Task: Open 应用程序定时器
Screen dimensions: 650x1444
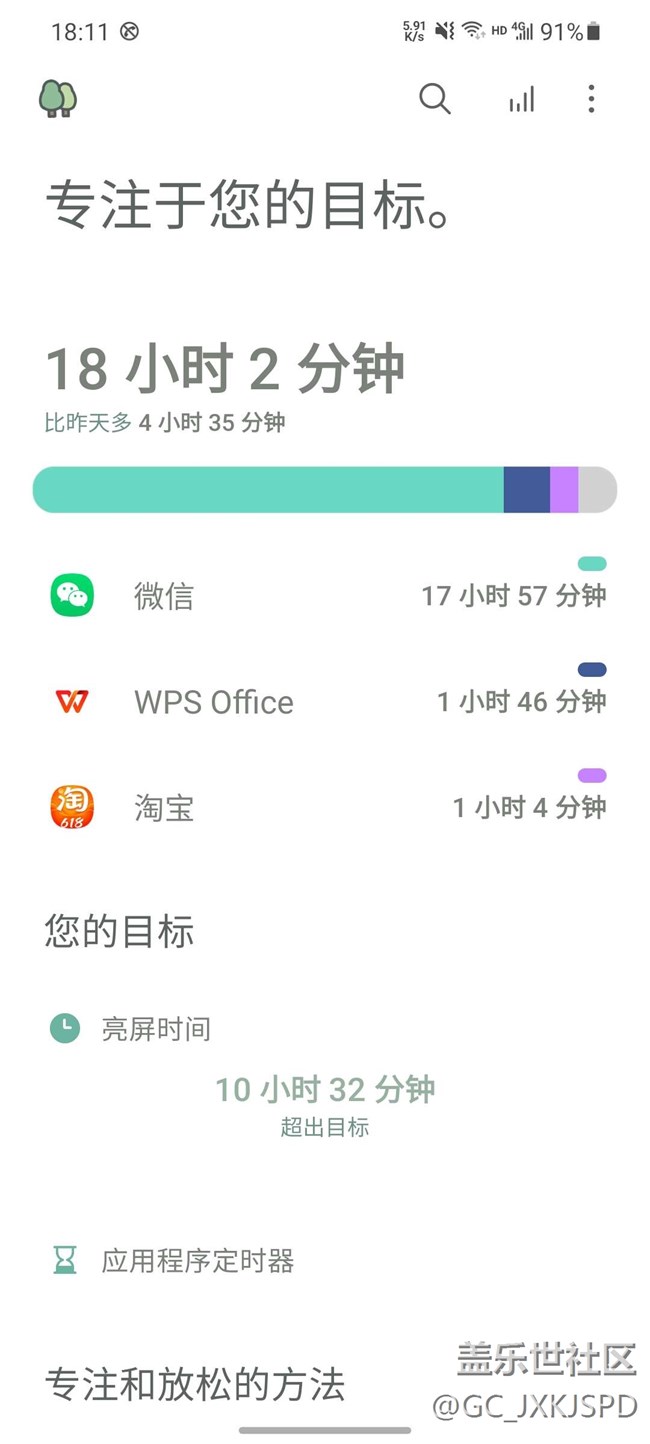Action: coord(197,1261)
